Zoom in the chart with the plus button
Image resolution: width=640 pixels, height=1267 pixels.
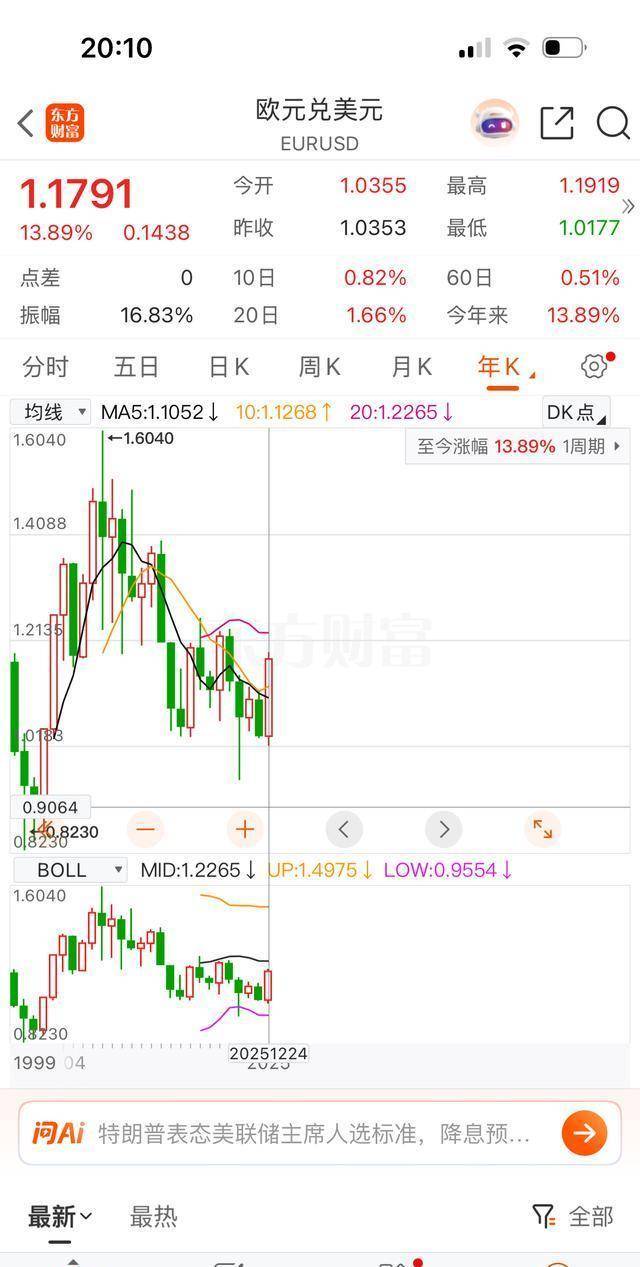click(245, 829)
